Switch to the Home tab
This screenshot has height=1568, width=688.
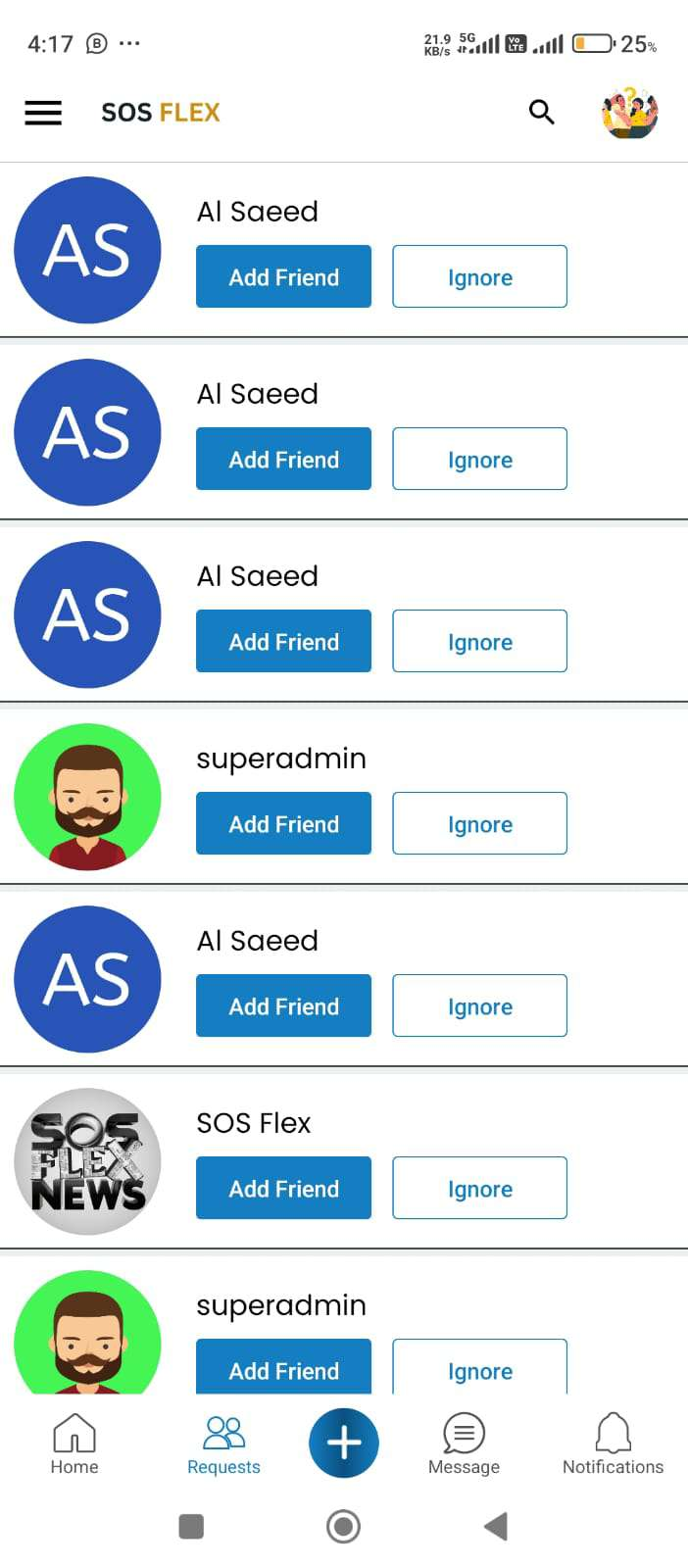(x=74, y=1445)
